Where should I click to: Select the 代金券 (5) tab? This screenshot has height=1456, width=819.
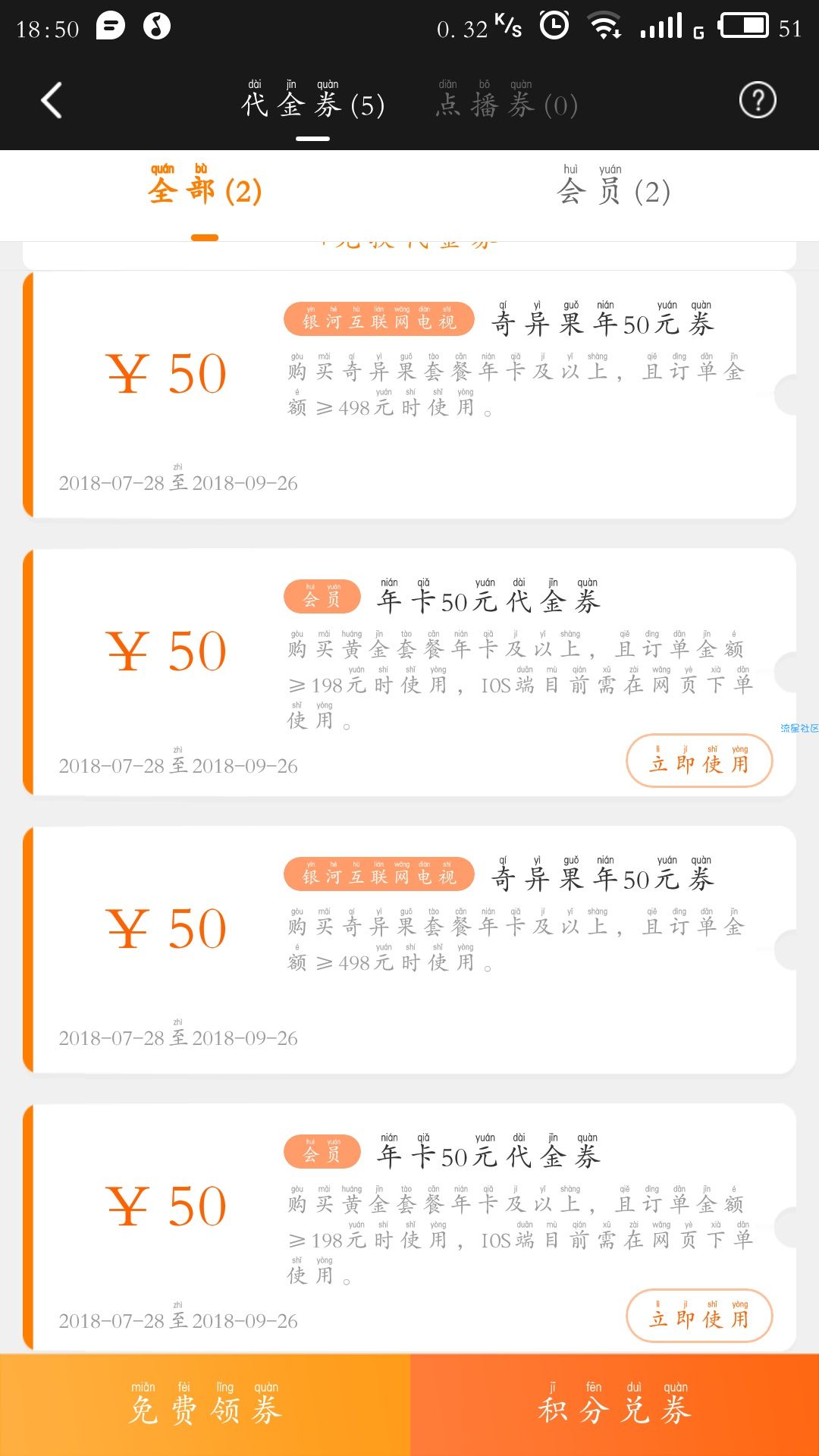tap(312, 100)
